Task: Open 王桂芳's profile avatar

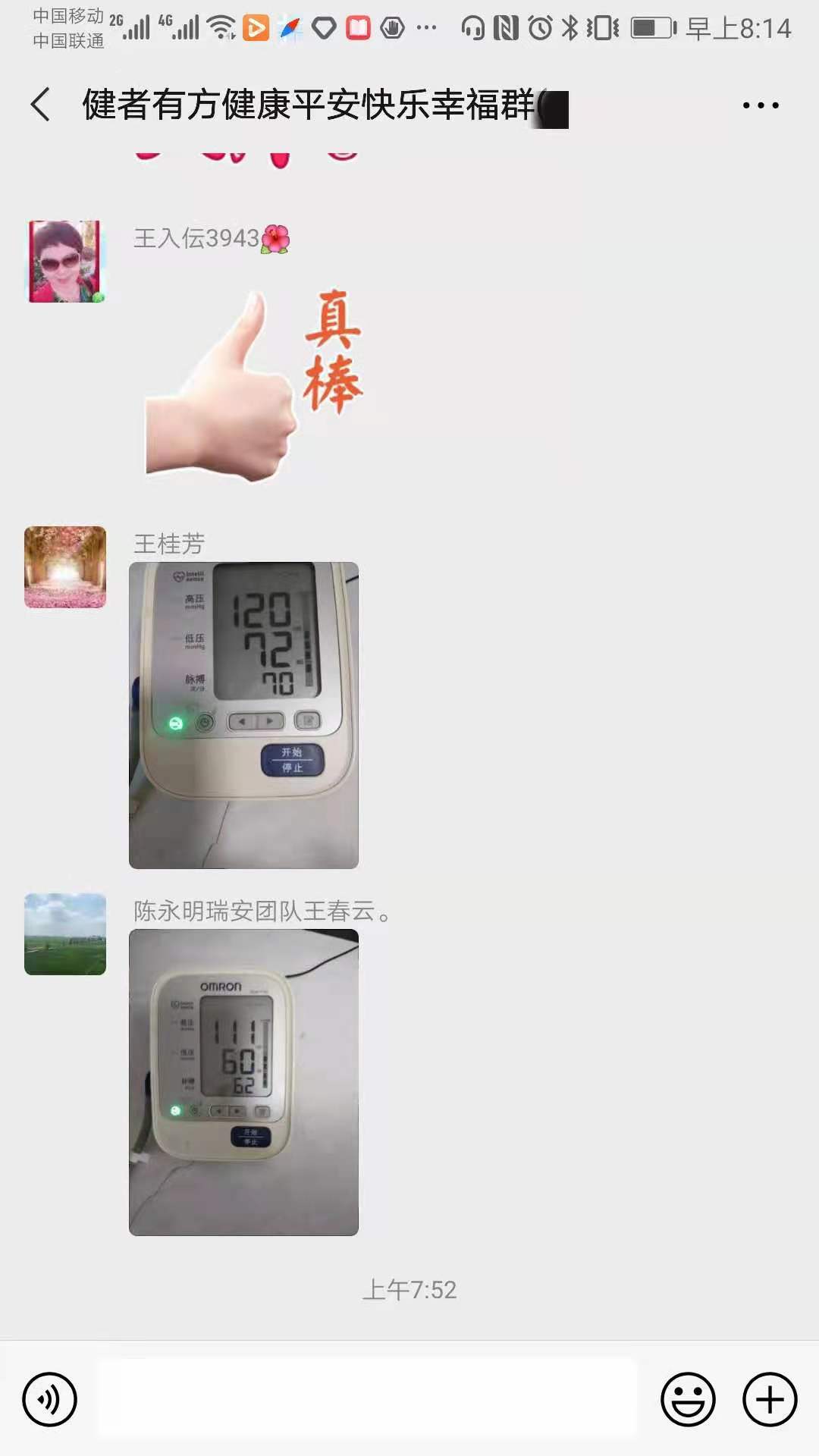Action: pos(65,567)
